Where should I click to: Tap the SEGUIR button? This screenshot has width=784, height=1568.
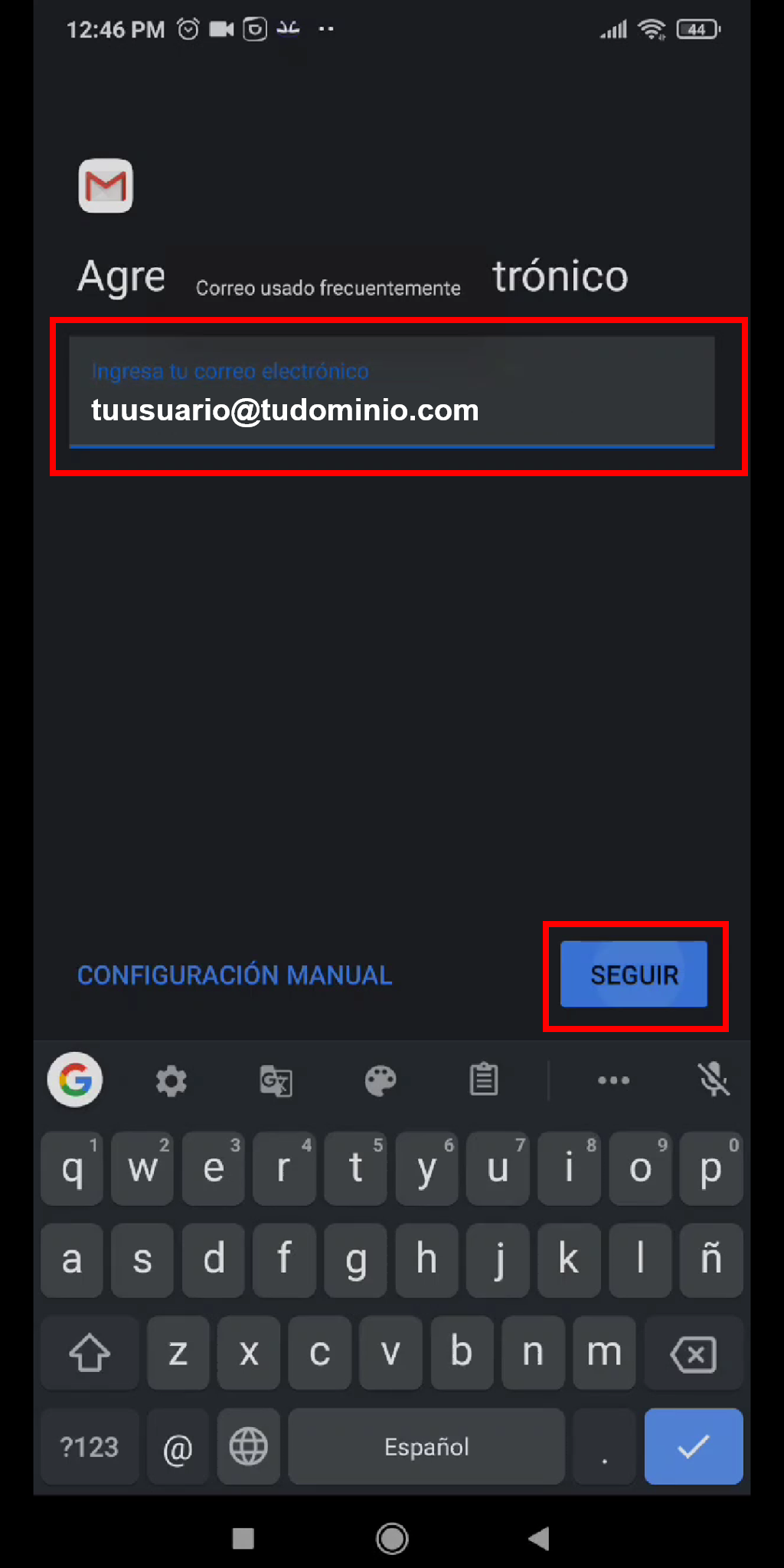point(634,974)
